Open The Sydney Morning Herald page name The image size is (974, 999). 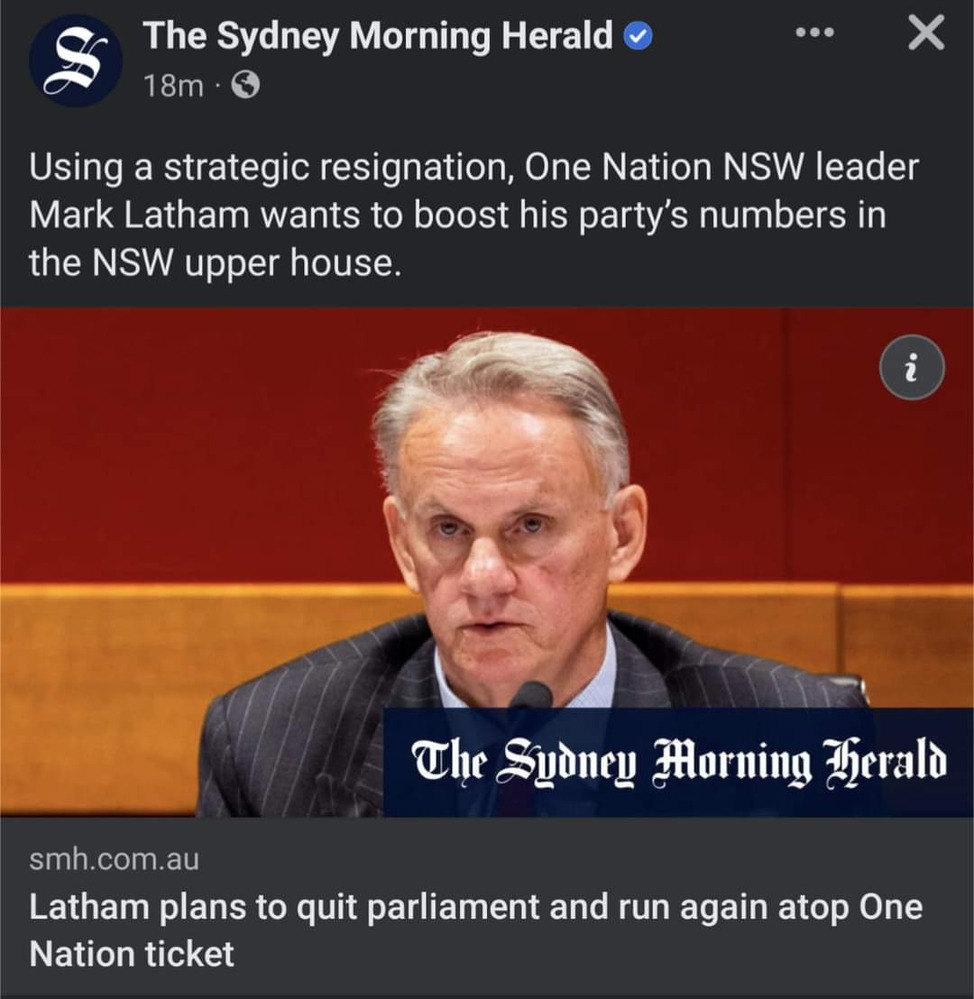(x=378, y=37)
